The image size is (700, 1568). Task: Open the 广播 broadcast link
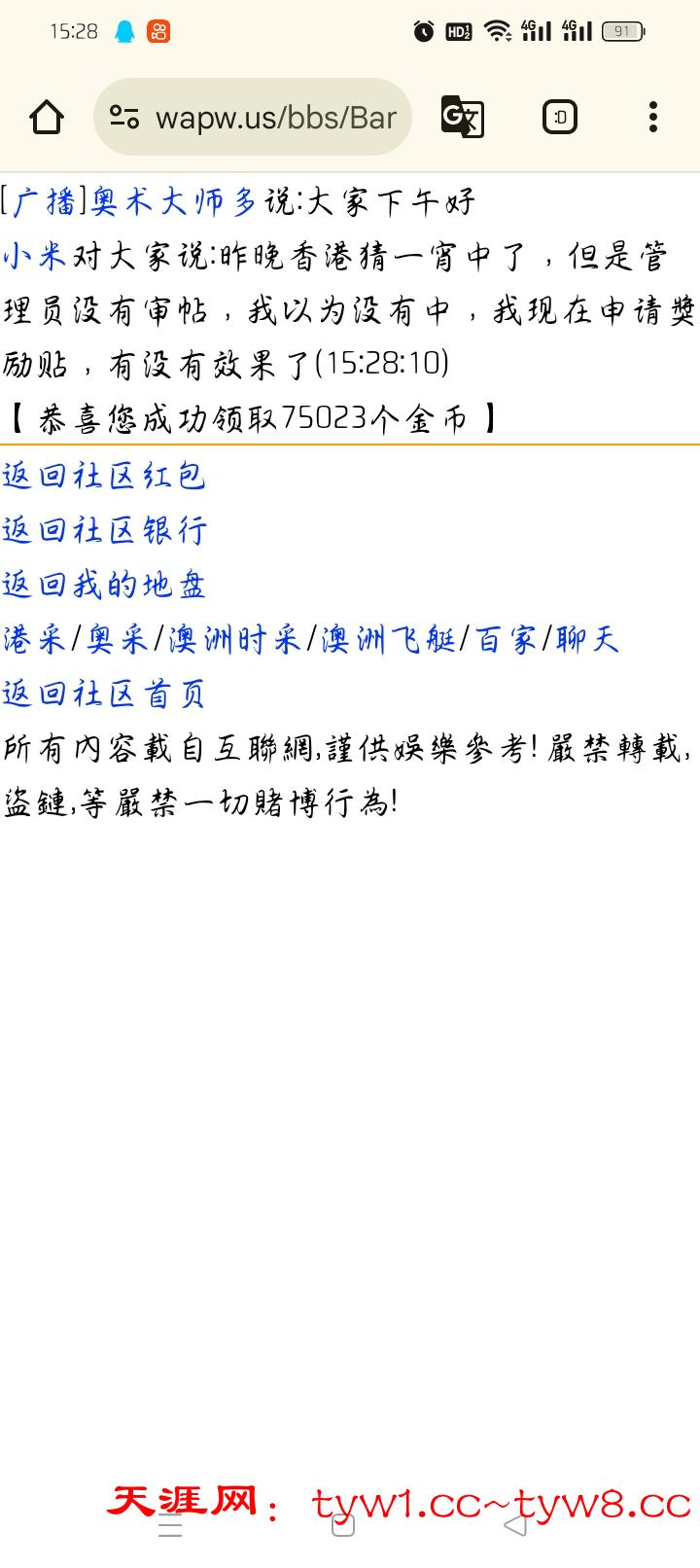coord(44,201)
